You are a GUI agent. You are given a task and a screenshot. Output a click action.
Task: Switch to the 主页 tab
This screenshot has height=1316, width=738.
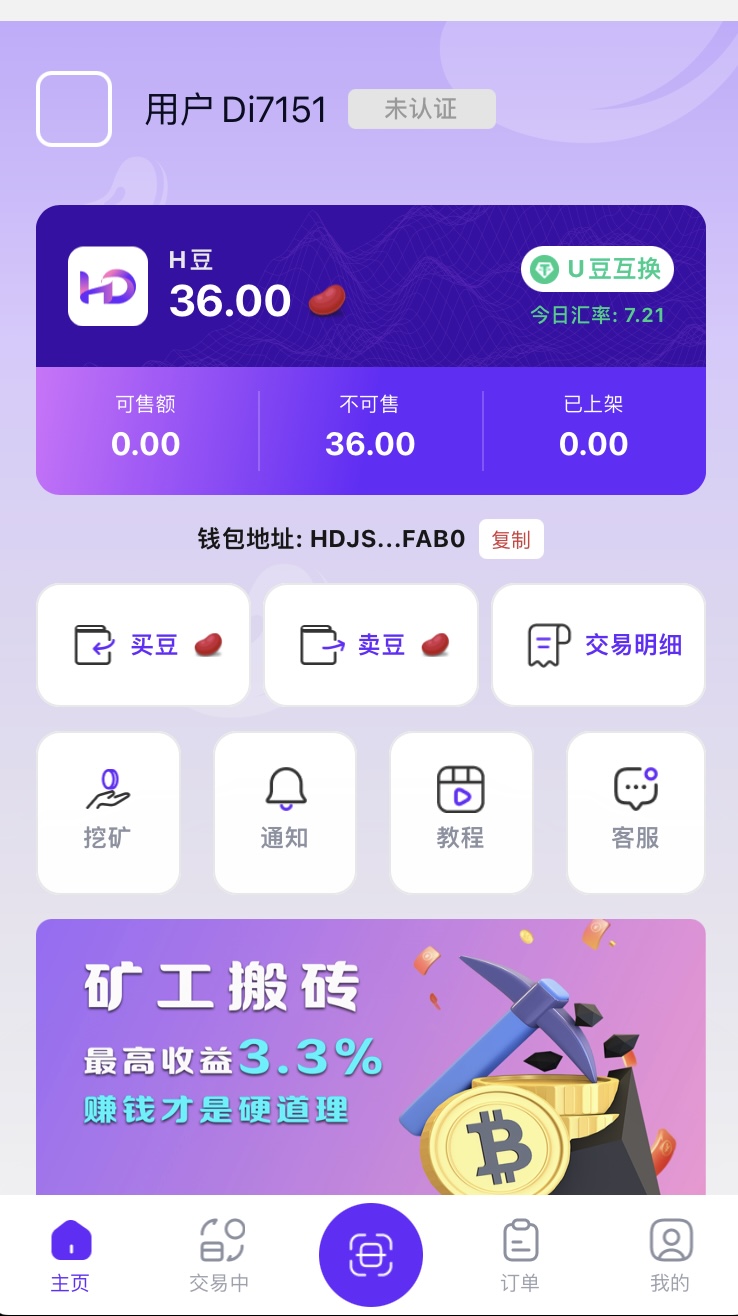click(71, 1255)
